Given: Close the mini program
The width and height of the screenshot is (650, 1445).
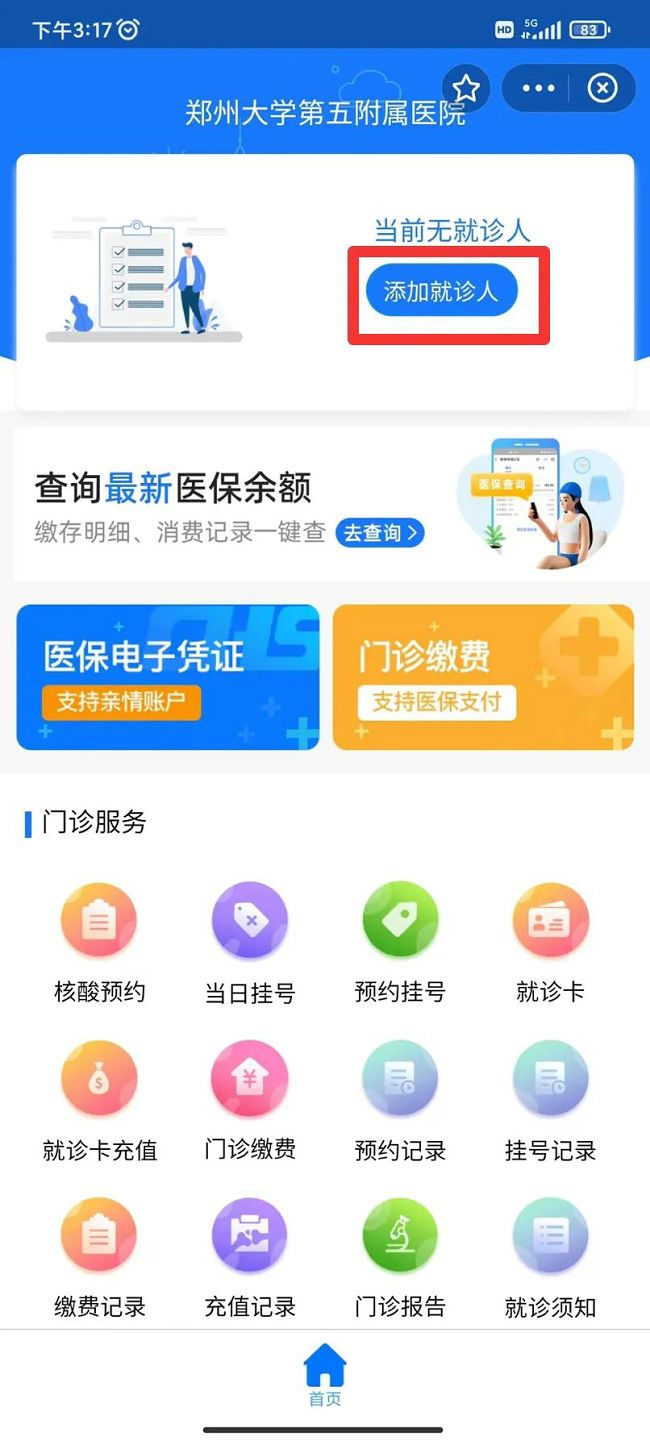Looking at the screenshot, I should (x=602, y=89).
